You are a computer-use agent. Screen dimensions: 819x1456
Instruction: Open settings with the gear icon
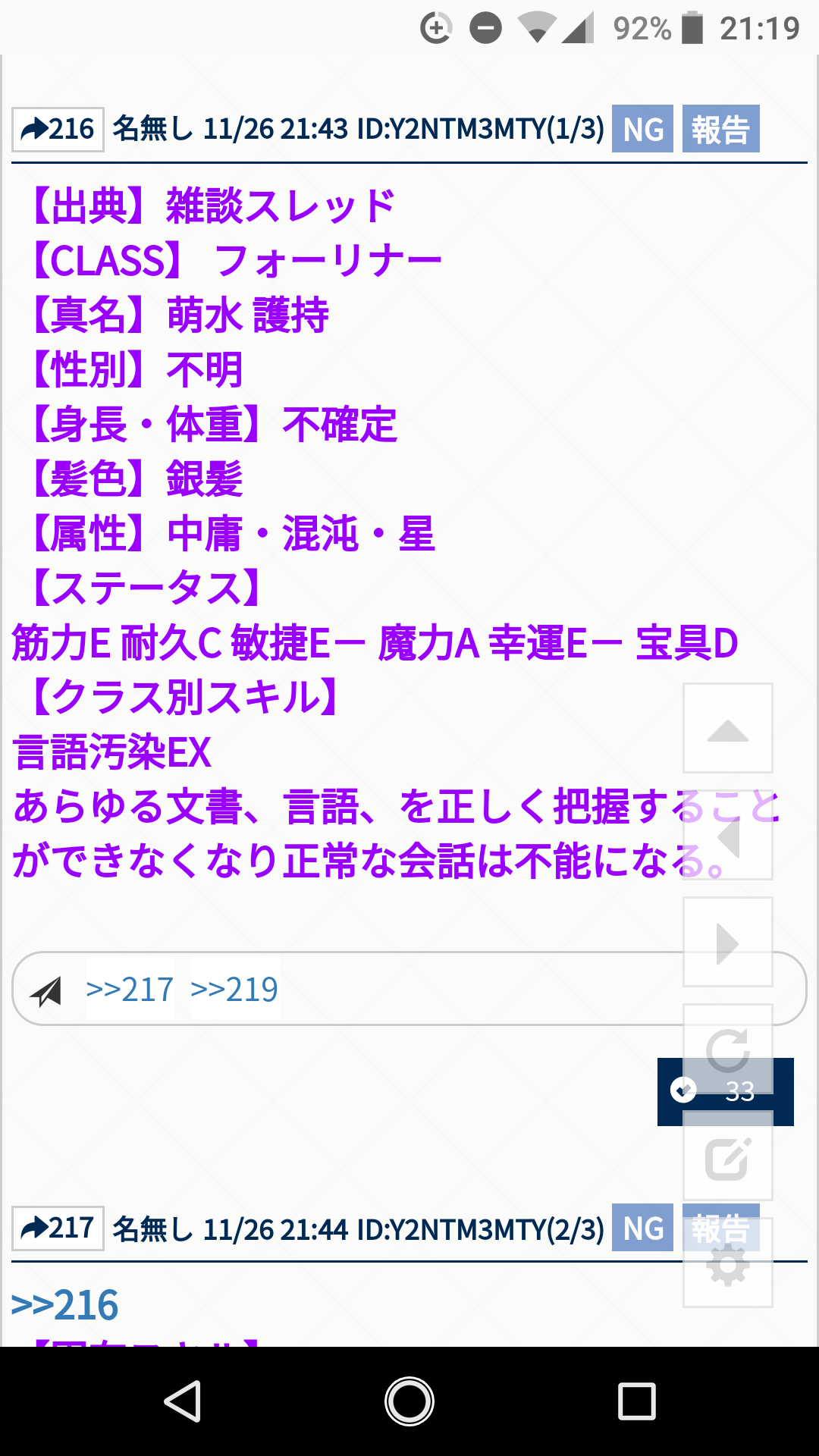click(727, 1264)
